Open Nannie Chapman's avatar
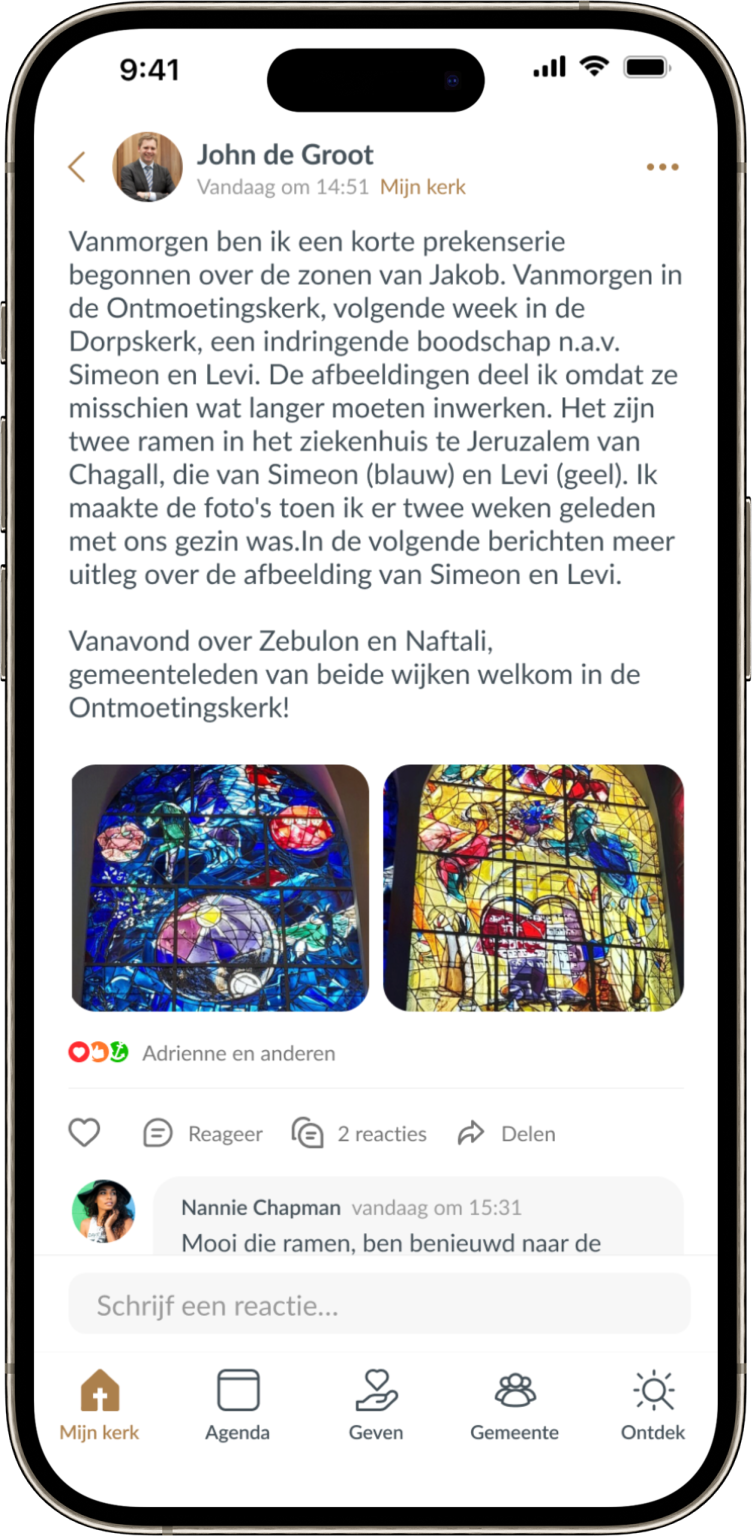This screenshot has width=752, height=1536. (x=103, y=1211)
